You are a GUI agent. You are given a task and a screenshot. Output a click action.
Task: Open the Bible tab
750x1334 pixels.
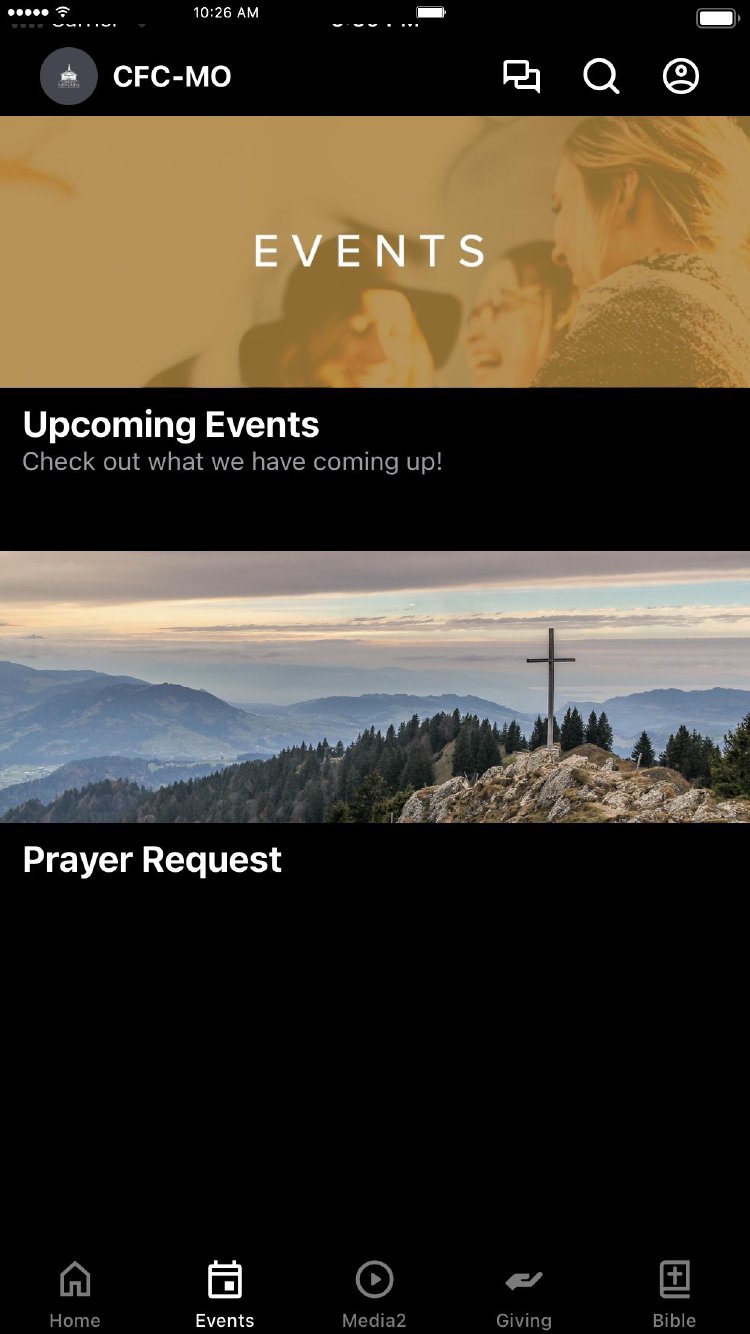[x=674, y=1294]
